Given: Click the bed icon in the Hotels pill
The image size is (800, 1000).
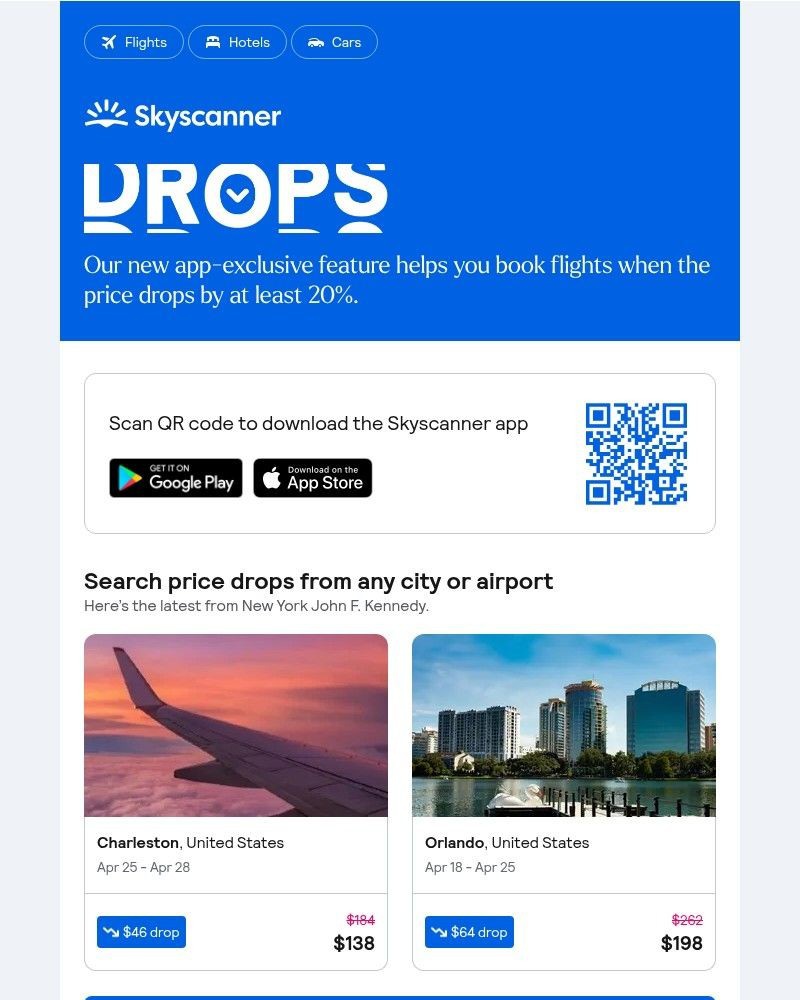Looking at the screenshot, I should 213,42.
